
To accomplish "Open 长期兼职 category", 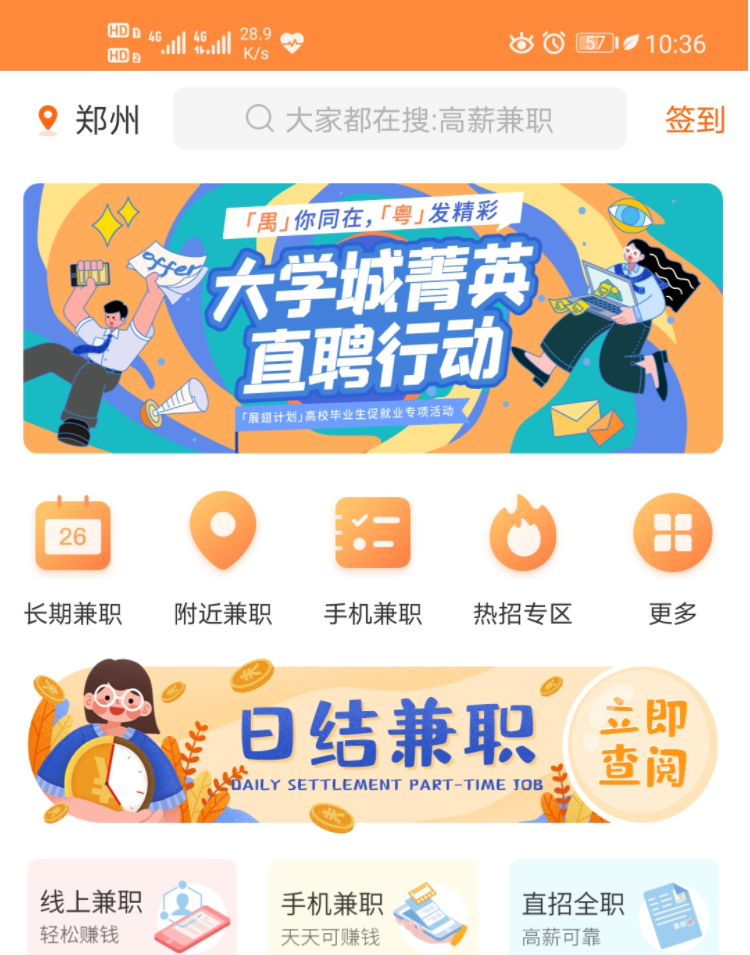I will 73,560.
